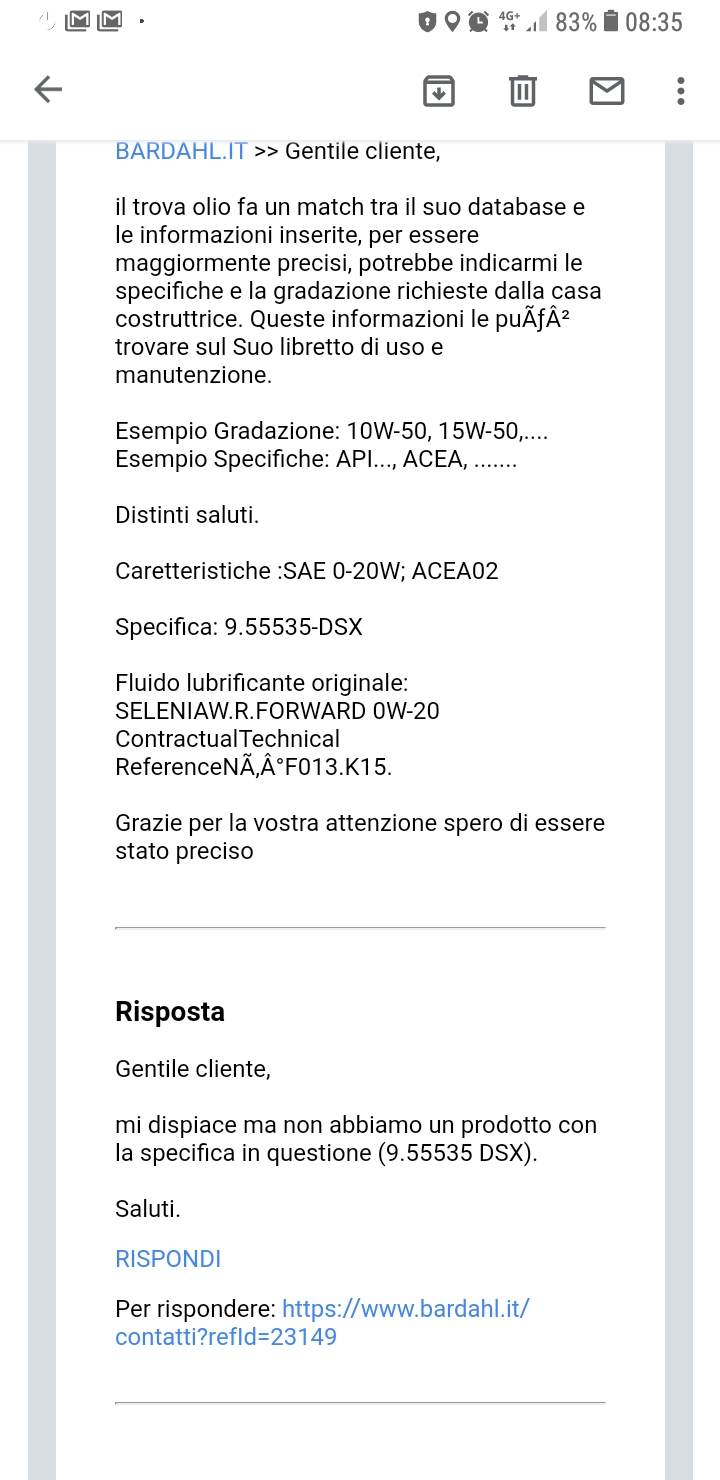Go back to the inbox

pos(48,90)
